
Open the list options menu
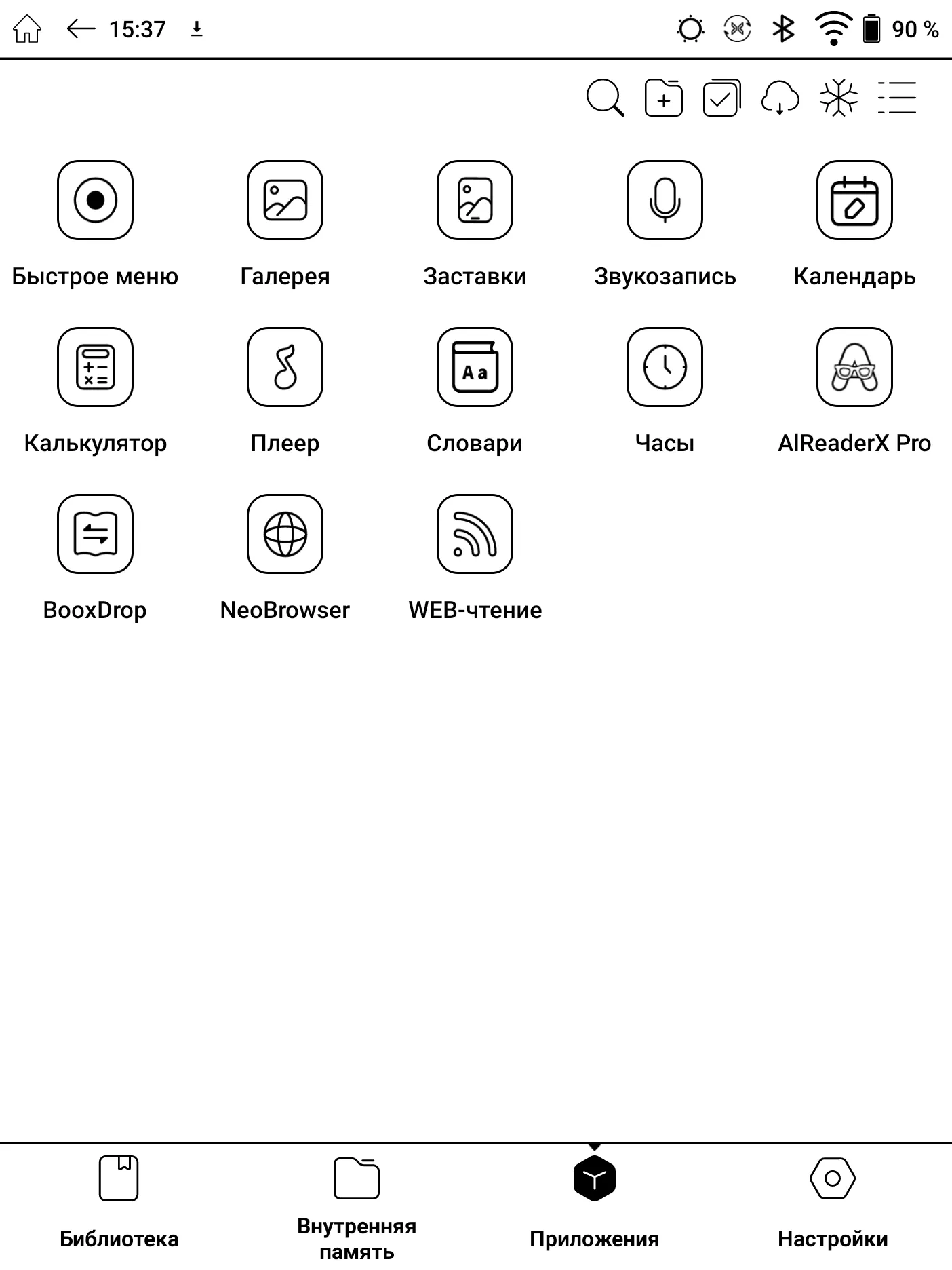click(897, 98)
